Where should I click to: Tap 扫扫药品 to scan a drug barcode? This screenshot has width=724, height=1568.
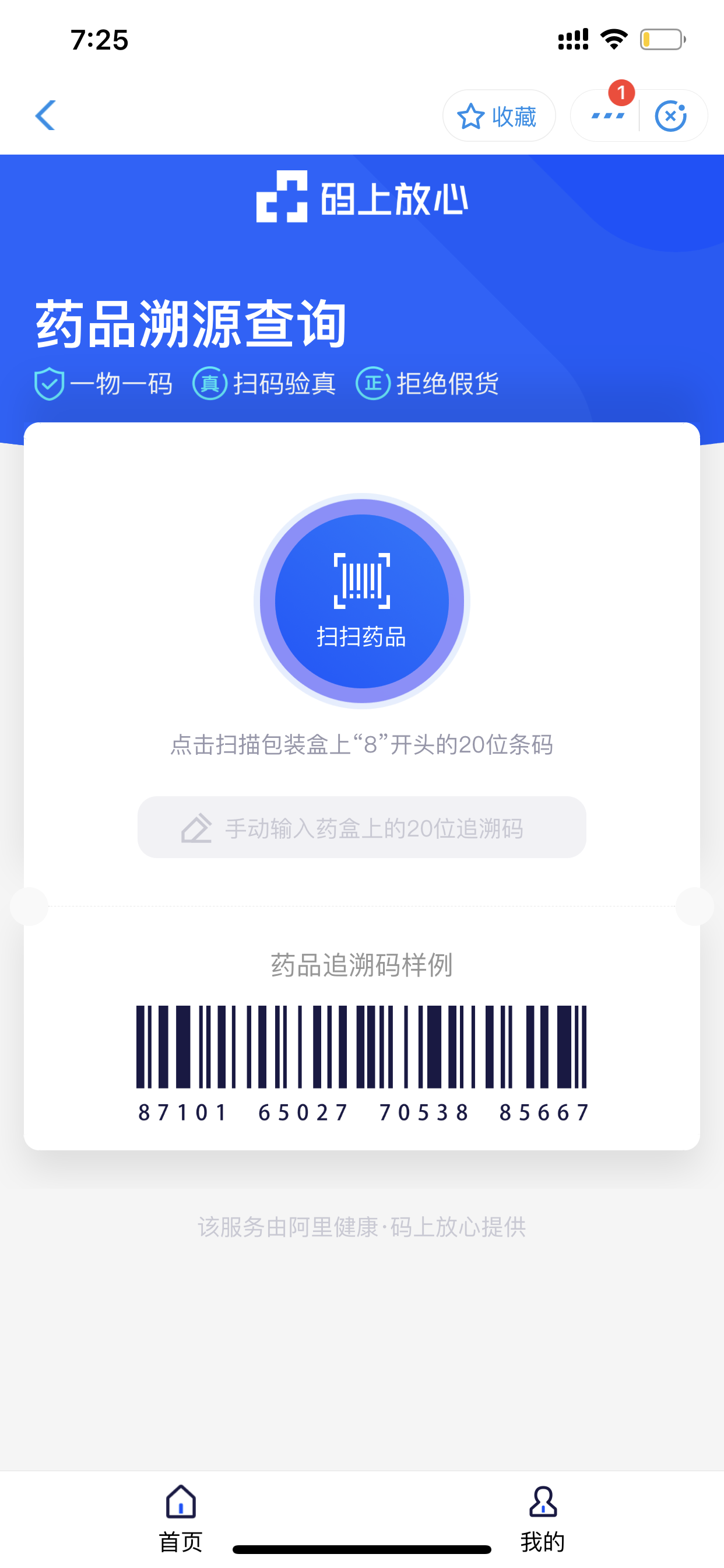click(362, 601)
